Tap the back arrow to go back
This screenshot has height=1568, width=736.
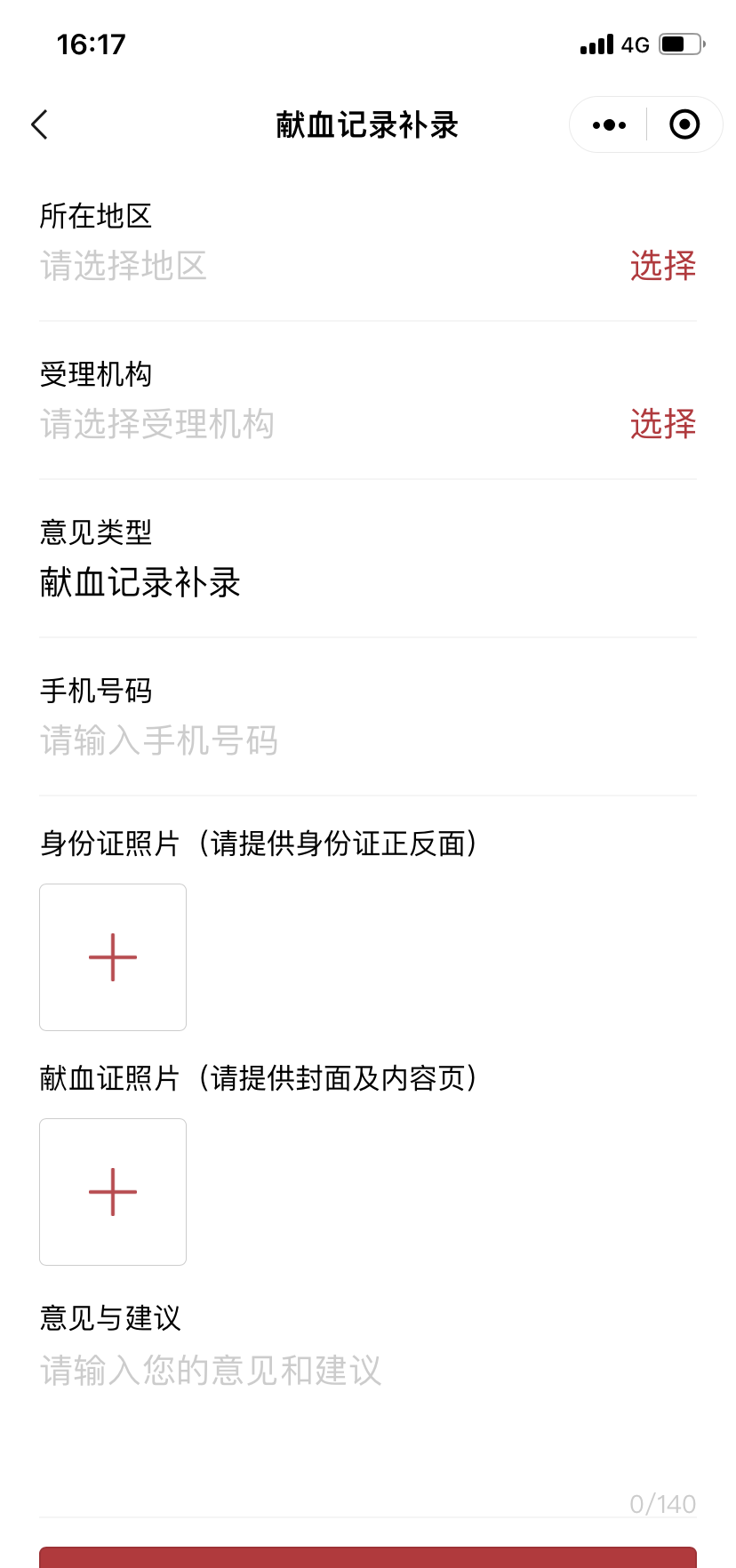[x=39, y=124]
